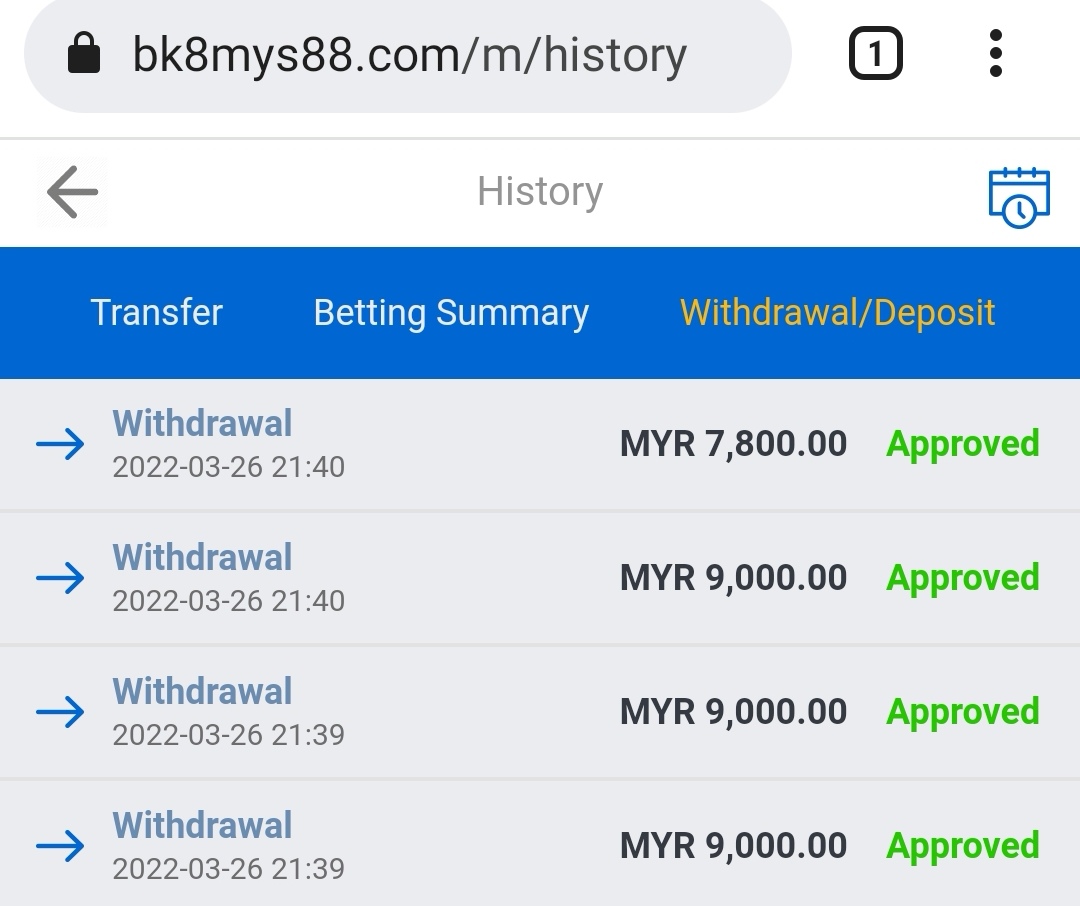This screenshot has height=906, width=1080.
Task: Tap the browser URL address bar
Action: 408,55
